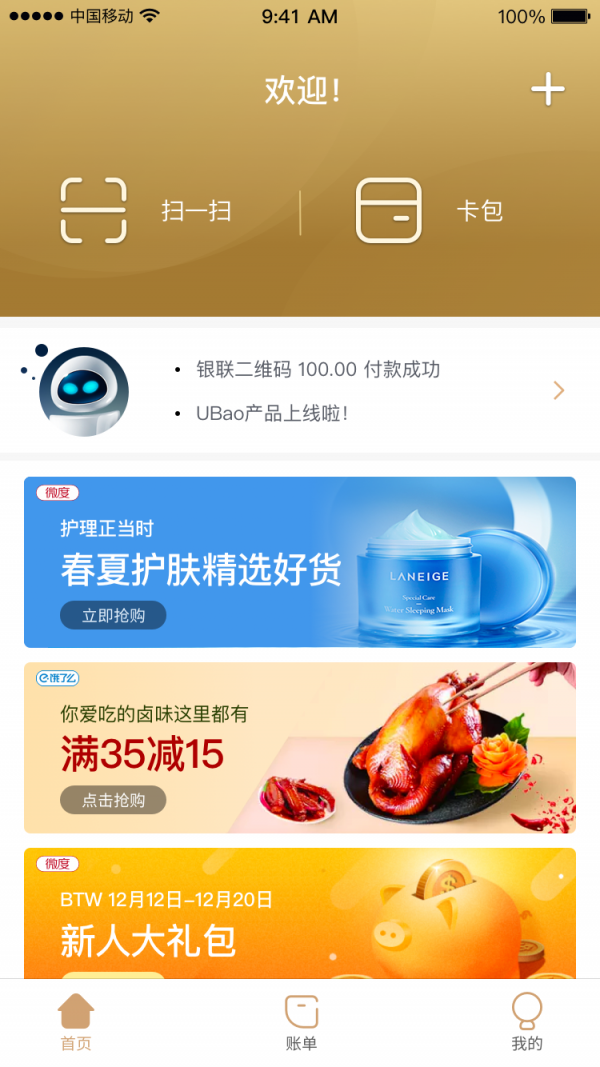The height and width of the screenshot is (1067, 600).
Task: Go to the 首页 tab
Action: tap(76, 1023)
